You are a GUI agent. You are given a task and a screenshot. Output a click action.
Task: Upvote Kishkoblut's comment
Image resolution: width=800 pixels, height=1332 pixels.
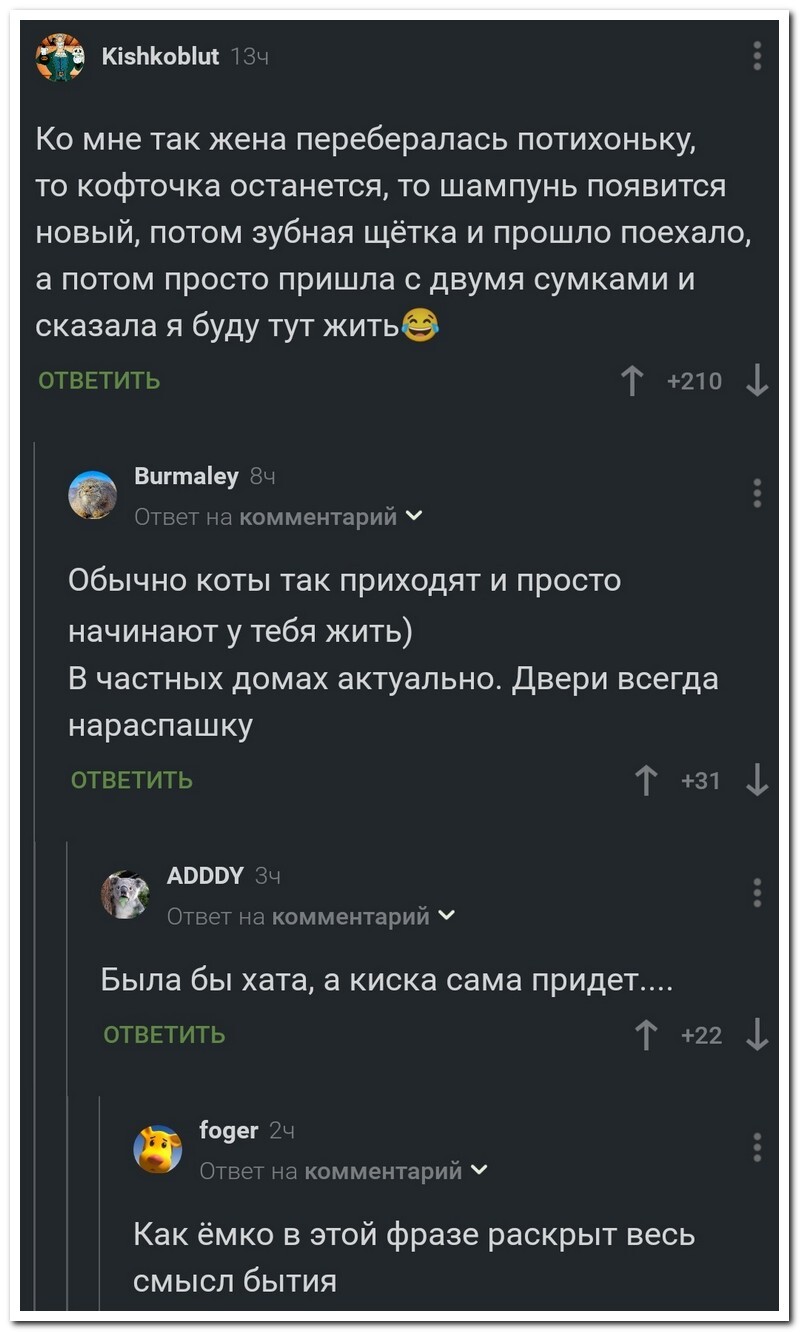[632, 381]
